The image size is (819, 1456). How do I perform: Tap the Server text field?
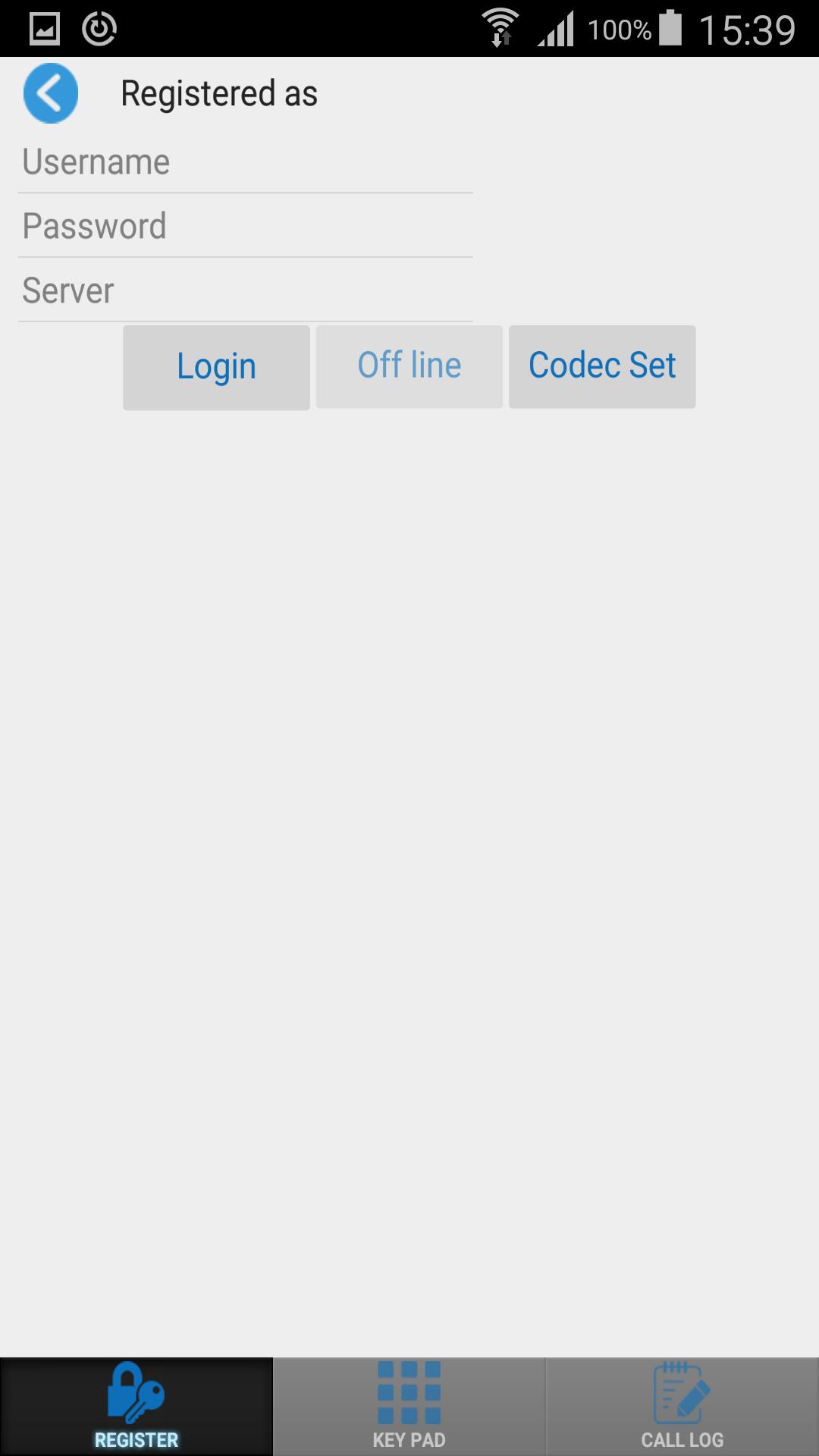(x=245, y=291)
